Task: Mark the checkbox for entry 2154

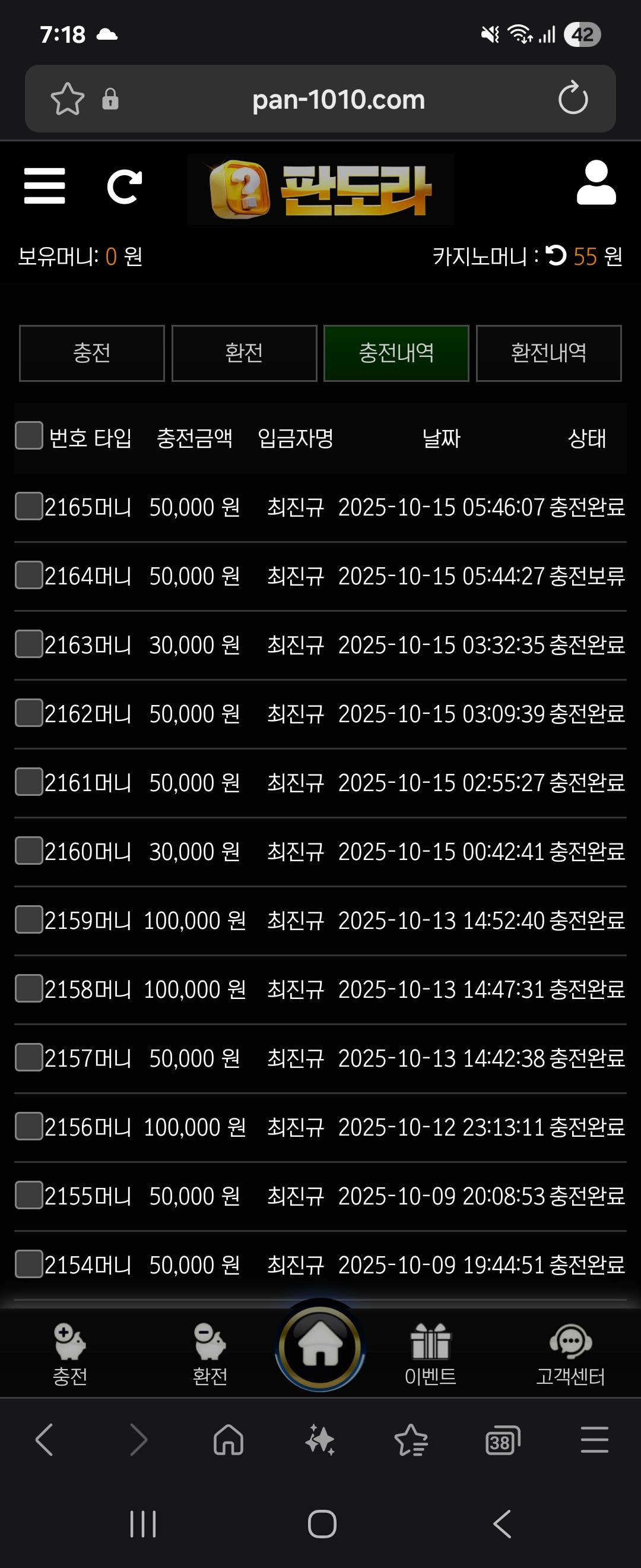Action: click(28, 1264)
